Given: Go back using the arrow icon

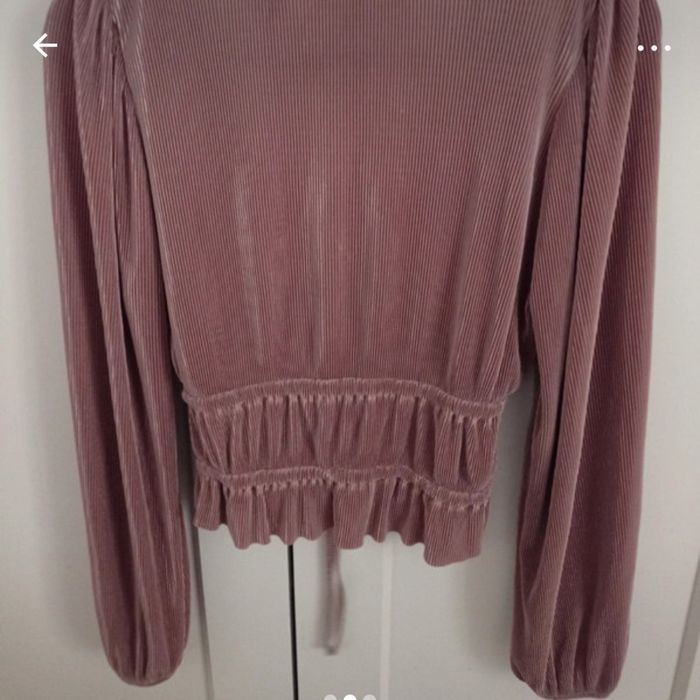Looking at the screenshot, I should 44,46.
